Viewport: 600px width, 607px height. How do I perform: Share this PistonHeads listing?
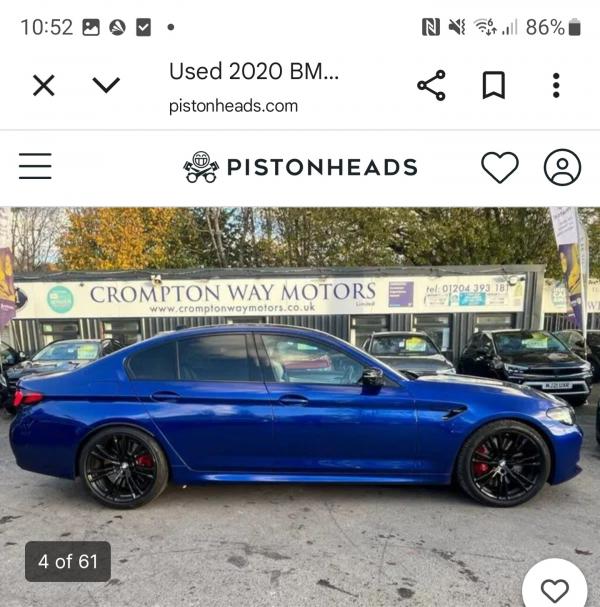click(431, 86)
